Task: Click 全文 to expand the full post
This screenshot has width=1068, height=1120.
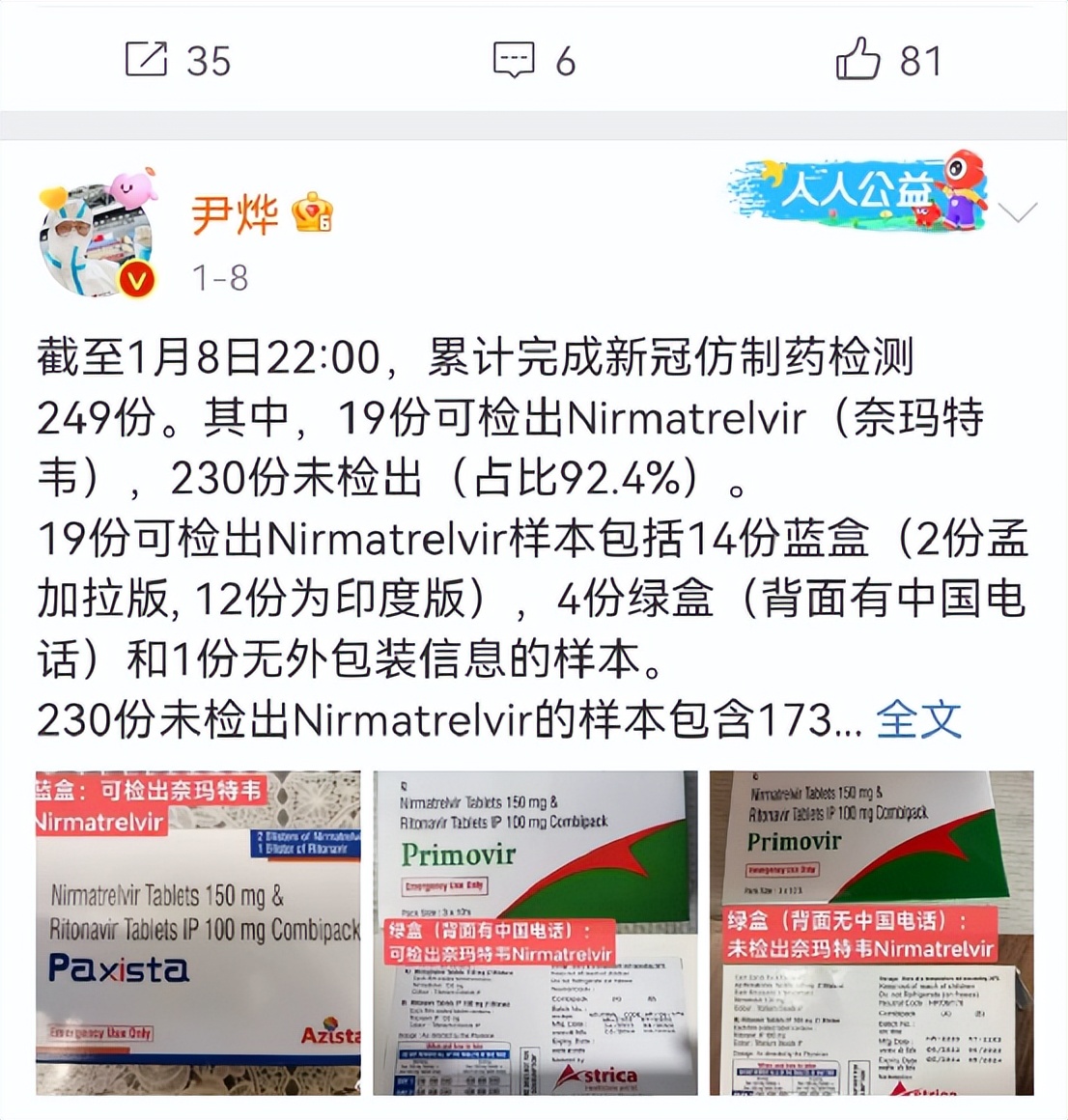Action: [917, 717]
